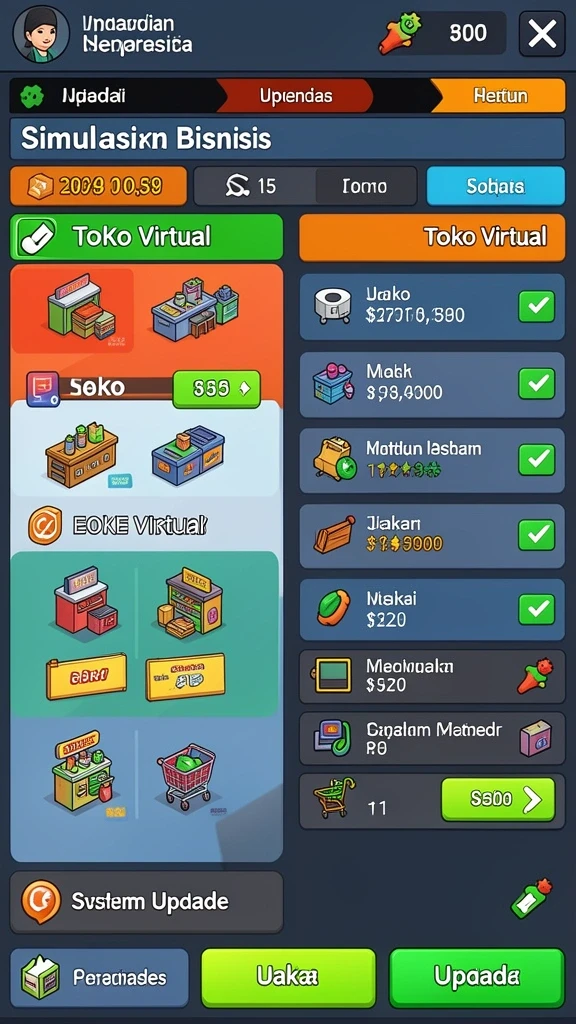Image resolution: width=576 pixels, height=1024 pixels.
Task: Tap the blue Sohats button
Action: point(496,186)
